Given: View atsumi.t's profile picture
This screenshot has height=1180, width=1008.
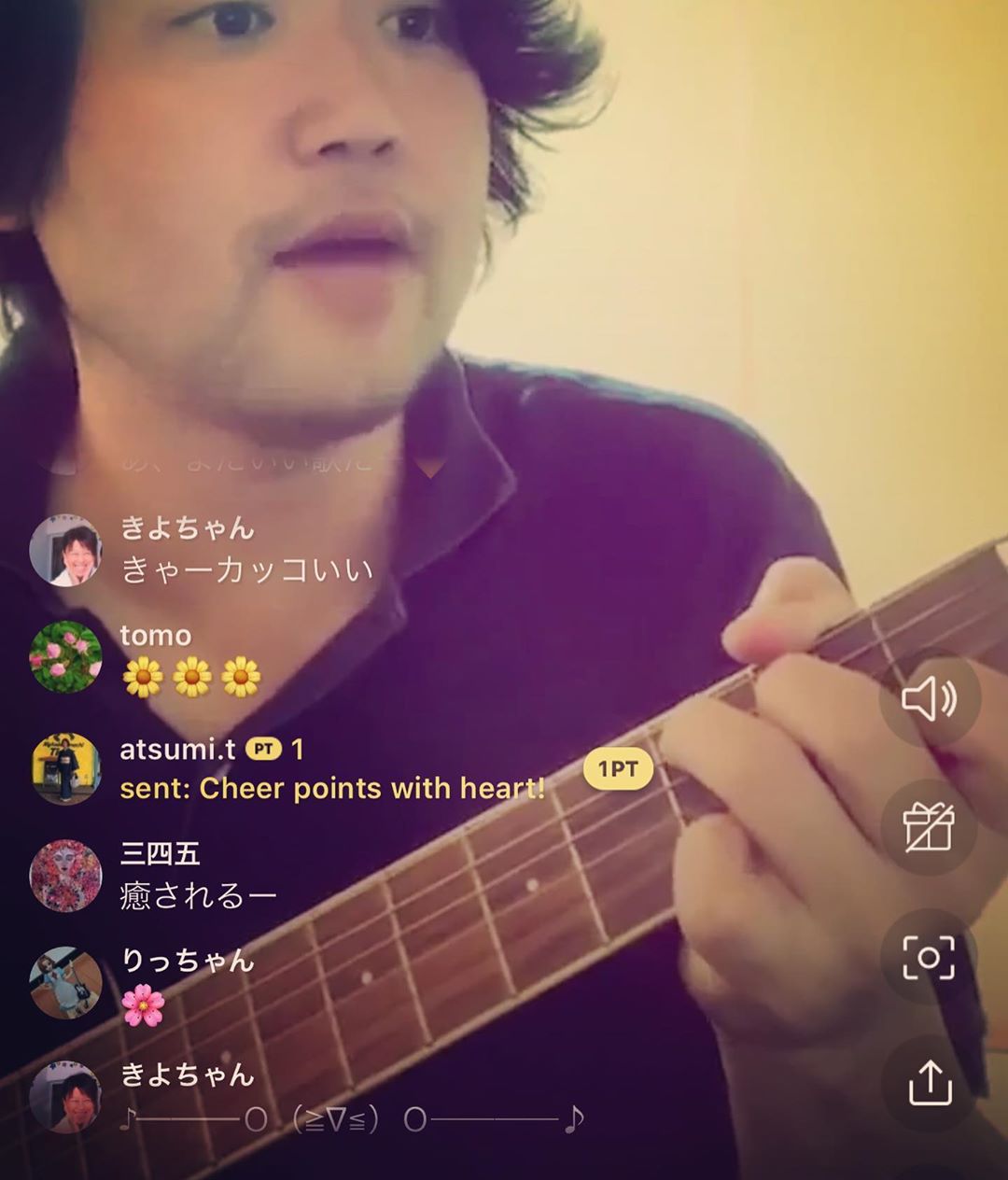Looking at the screenshot, I should click(x=65, y=767).
